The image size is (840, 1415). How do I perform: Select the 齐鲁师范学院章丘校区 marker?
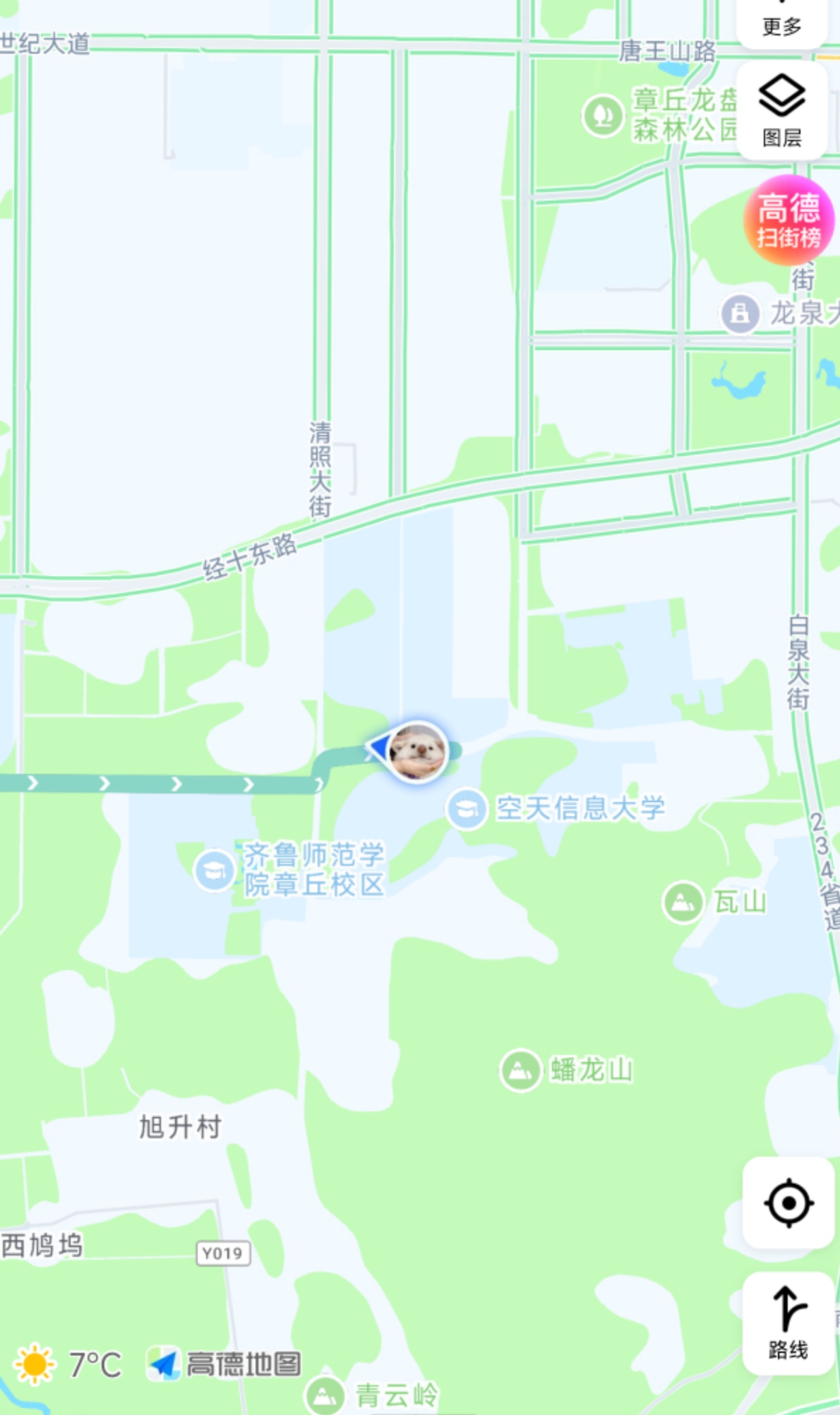tap(215, 871)
